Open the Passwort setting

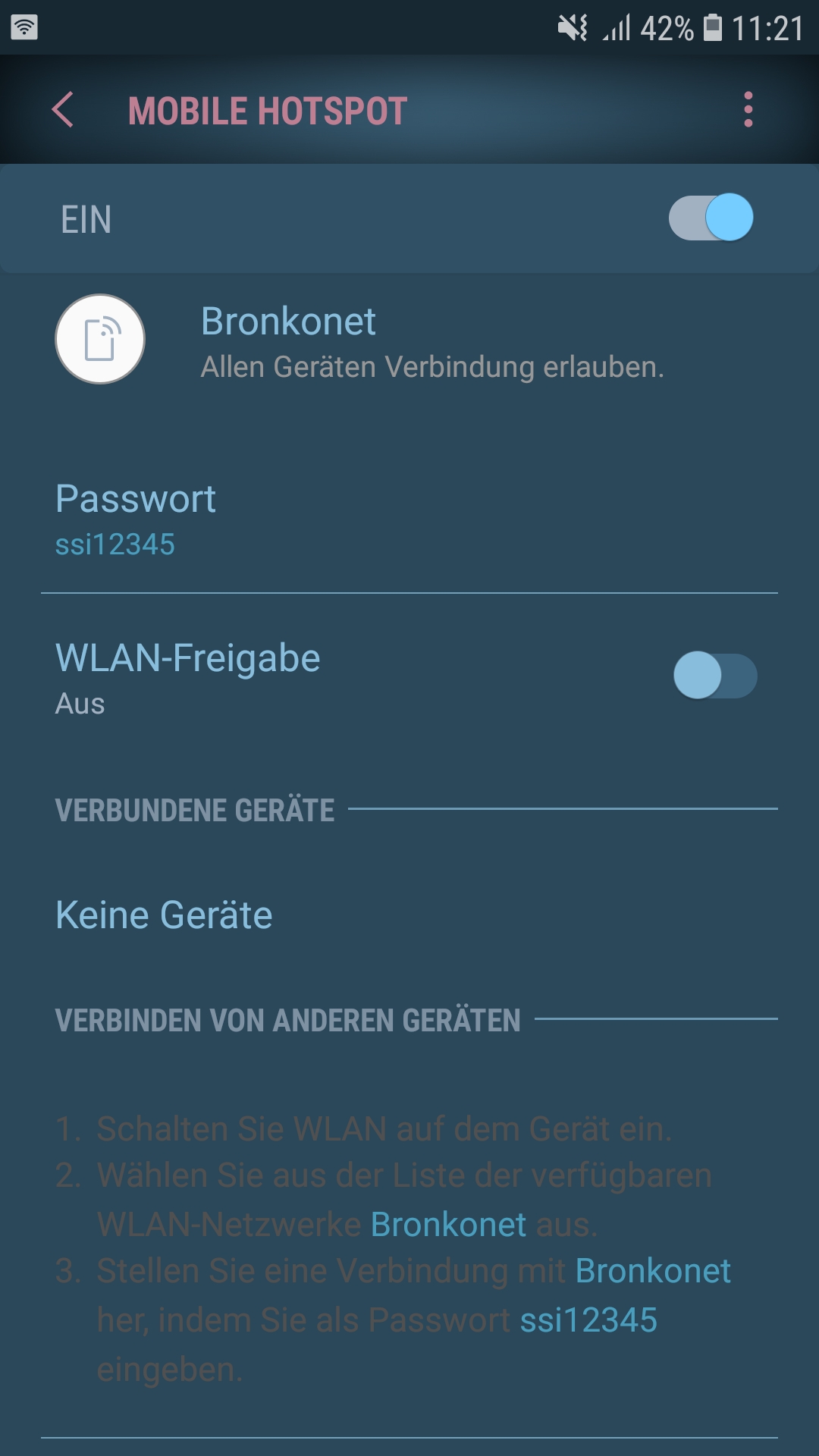(x=136, y=519)
